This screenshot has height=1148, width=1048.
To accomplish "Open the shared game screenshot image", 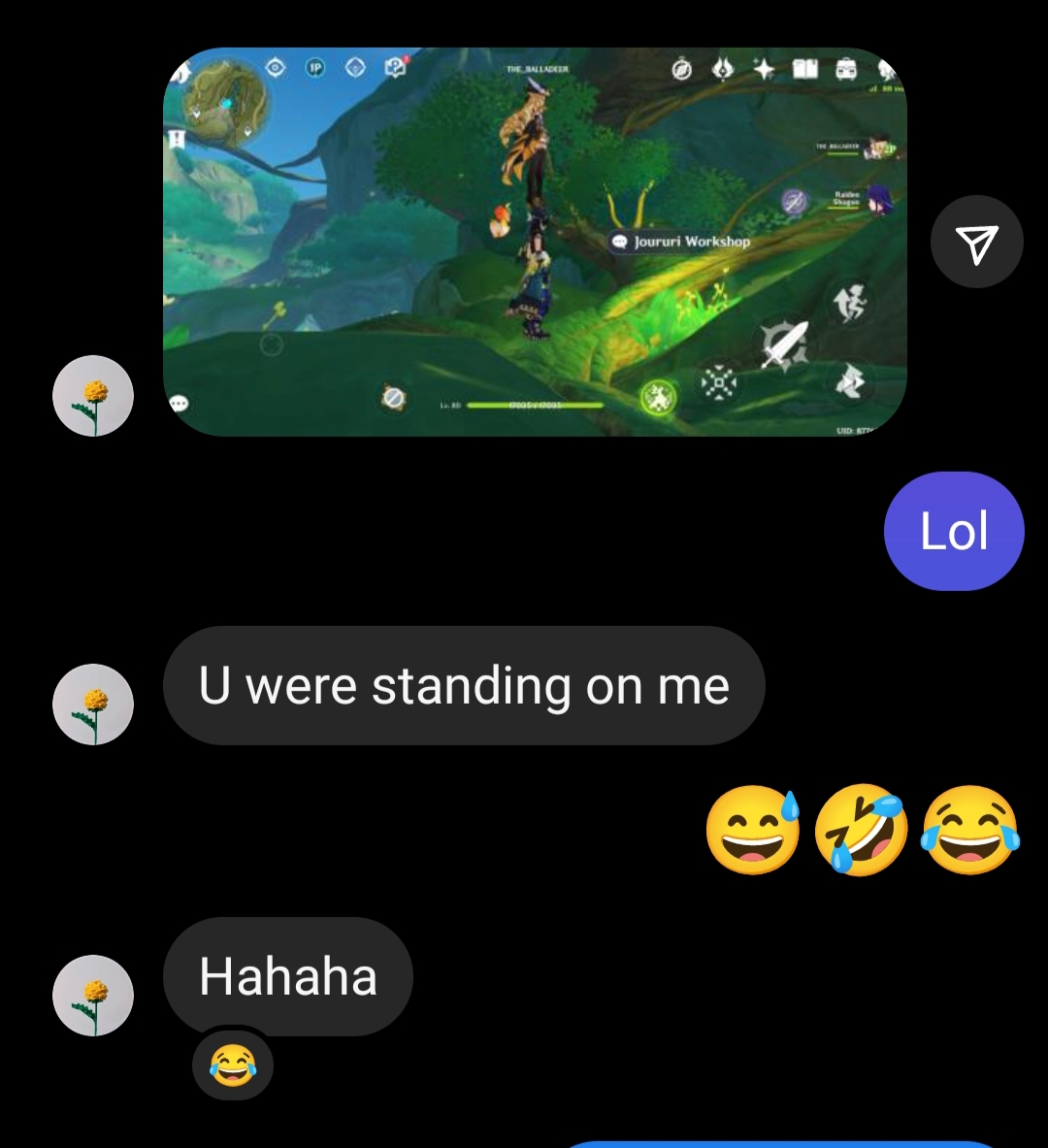I will [x=534, y=242].
